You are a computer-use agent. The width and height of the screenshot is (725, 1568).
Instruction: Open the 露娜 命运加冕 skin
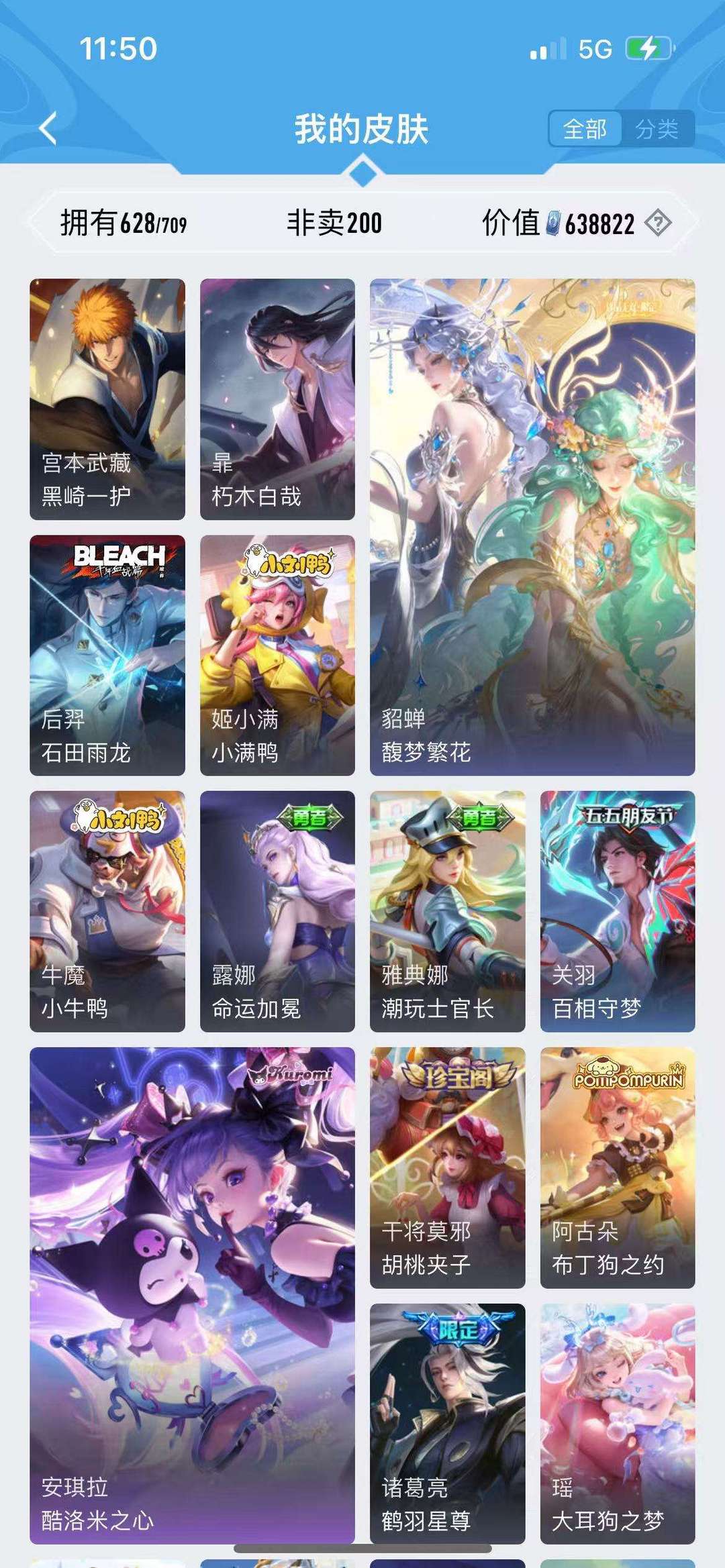[x=277, y=911]
